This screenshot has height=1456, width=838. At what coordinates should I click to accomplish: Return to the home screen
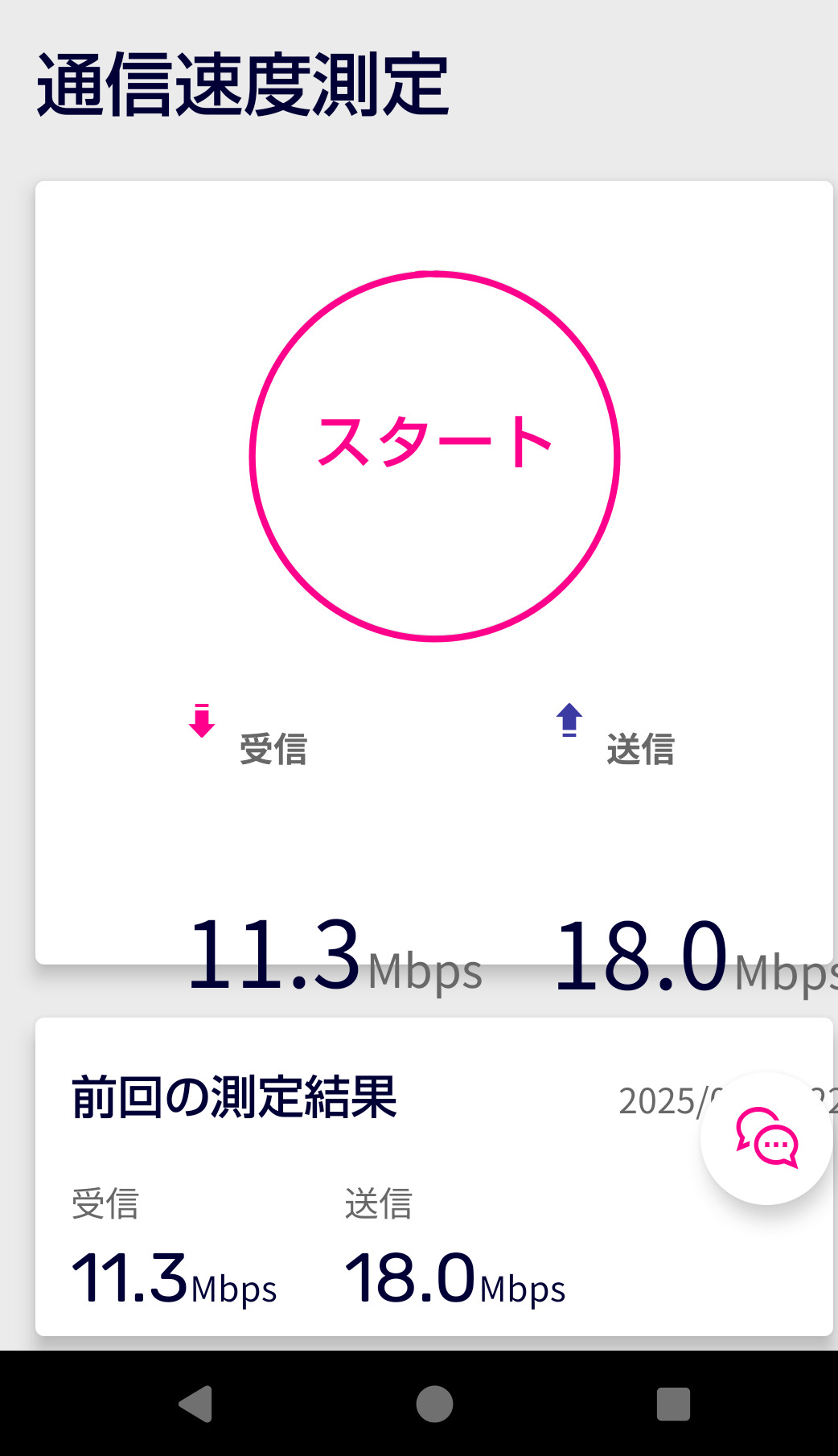click(434, 1405)
